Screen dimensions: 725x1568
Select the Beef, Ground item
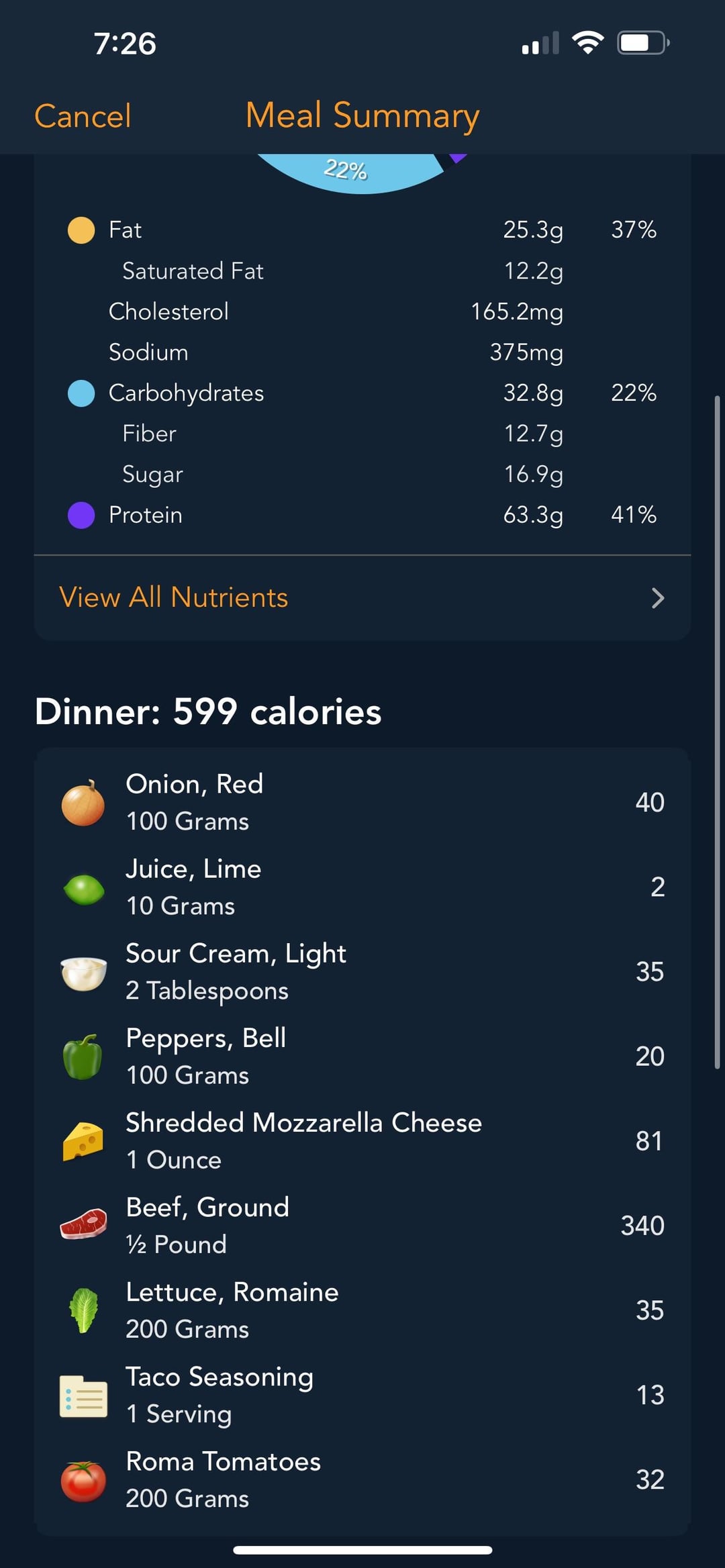click(x=362, y=1225)
